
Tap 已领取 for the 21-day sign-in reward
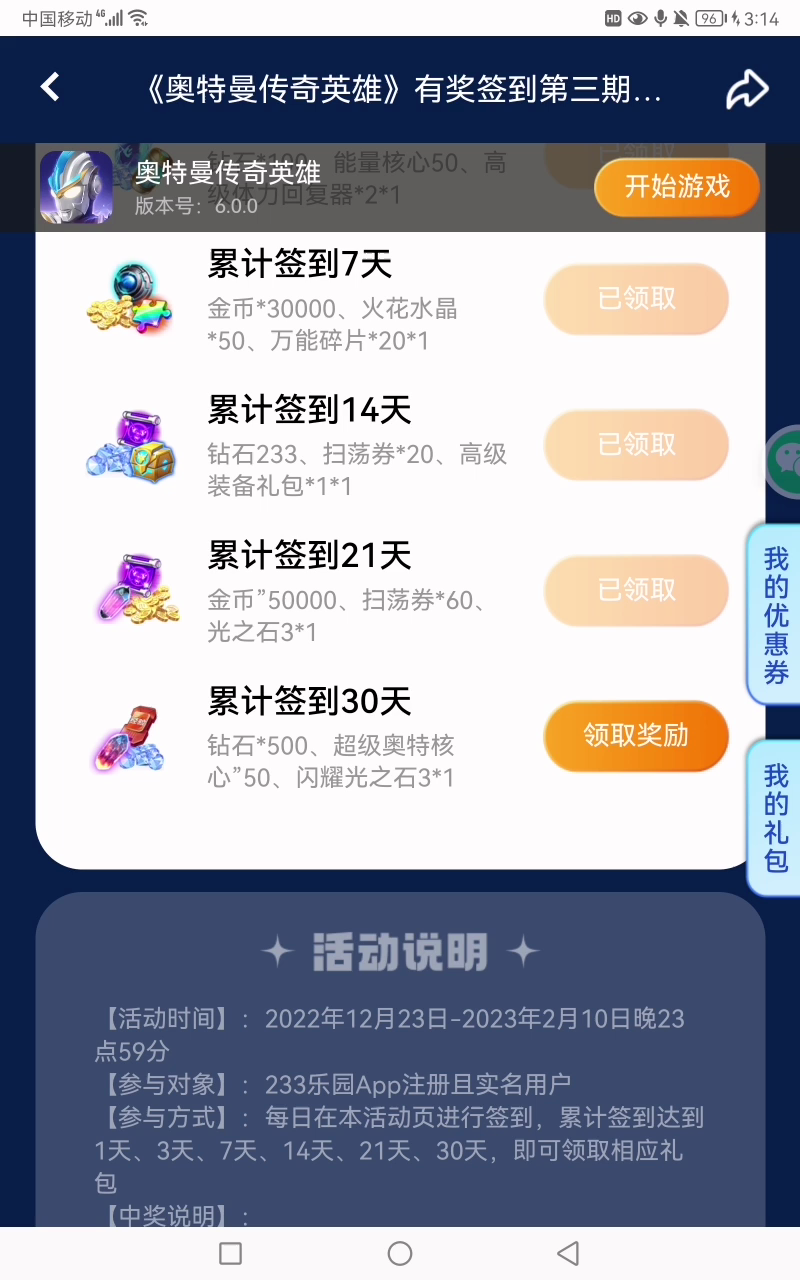636,590
